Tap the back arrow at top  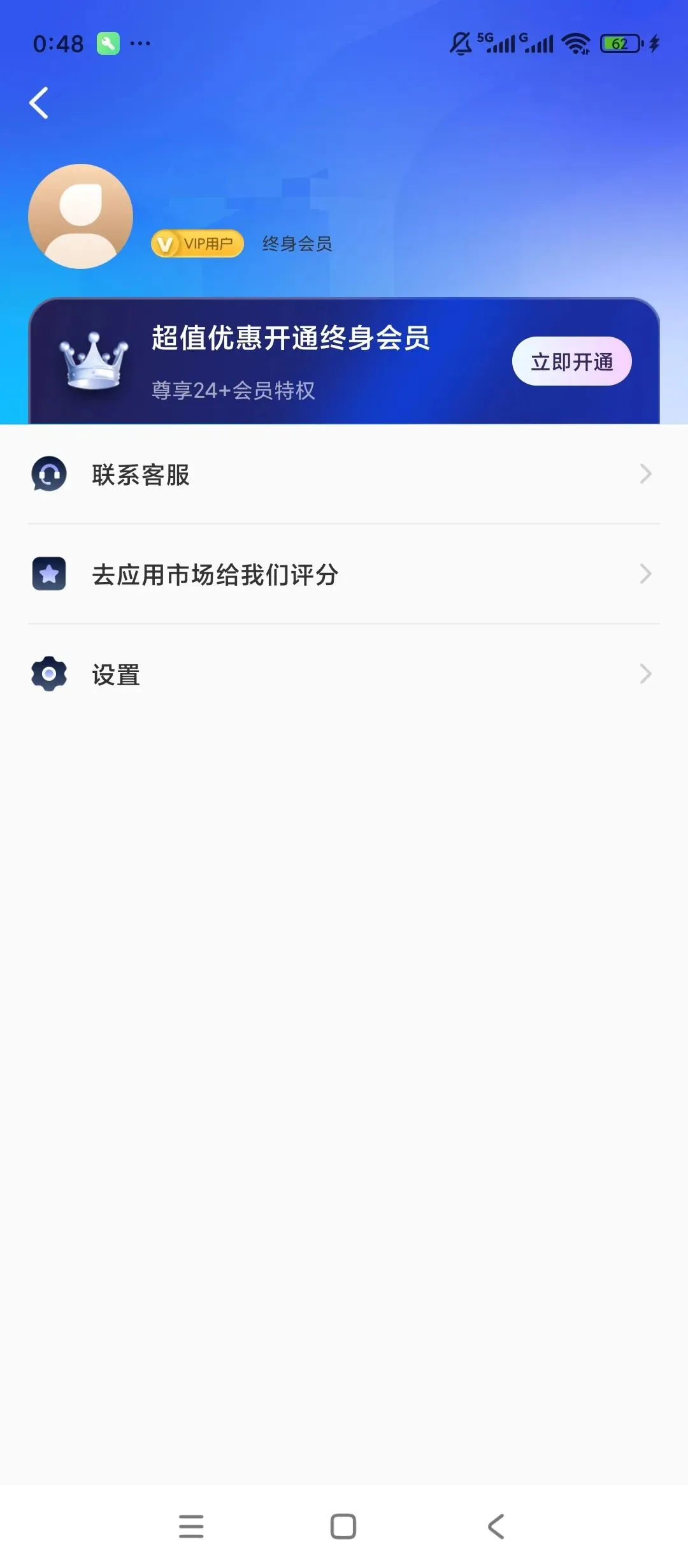(39, 103)
